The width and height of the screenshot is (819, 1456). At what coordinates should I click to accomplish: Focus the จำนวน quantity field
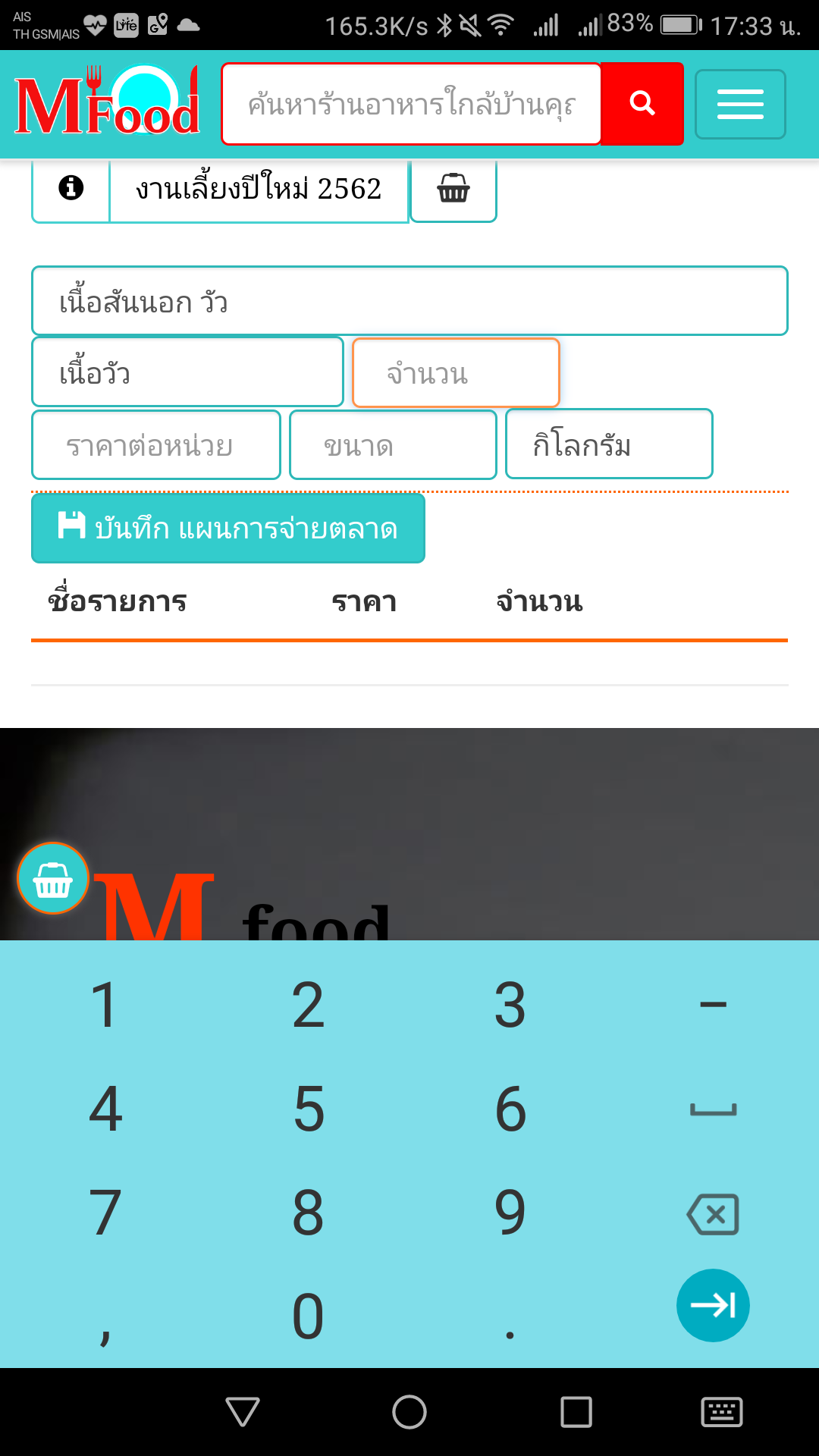[456, 373]
